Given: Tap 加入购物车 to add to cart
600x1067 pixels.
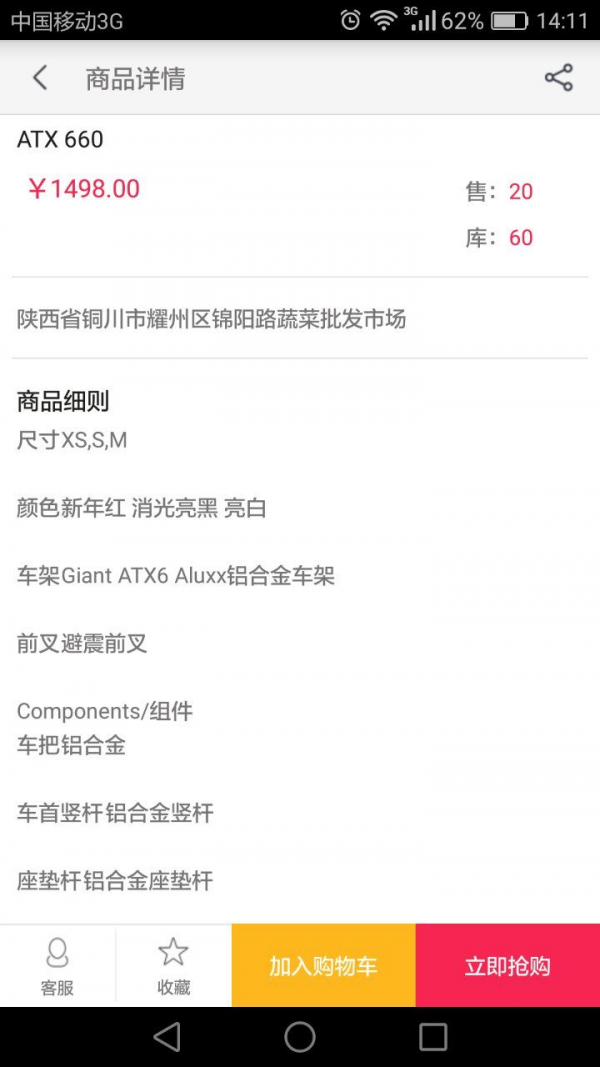Looking at the screenshot, I should click(x=323, y=966).
